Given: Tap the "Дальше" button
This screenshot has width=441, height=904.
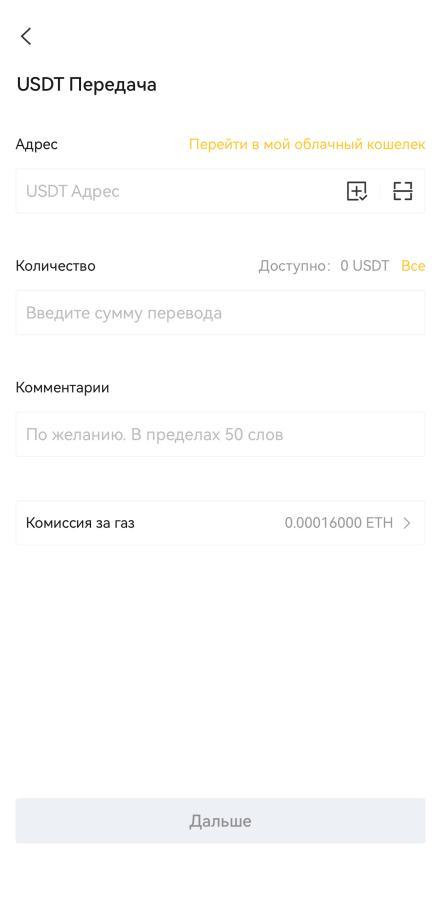Looking at the screenshot, I should point(220,820).
